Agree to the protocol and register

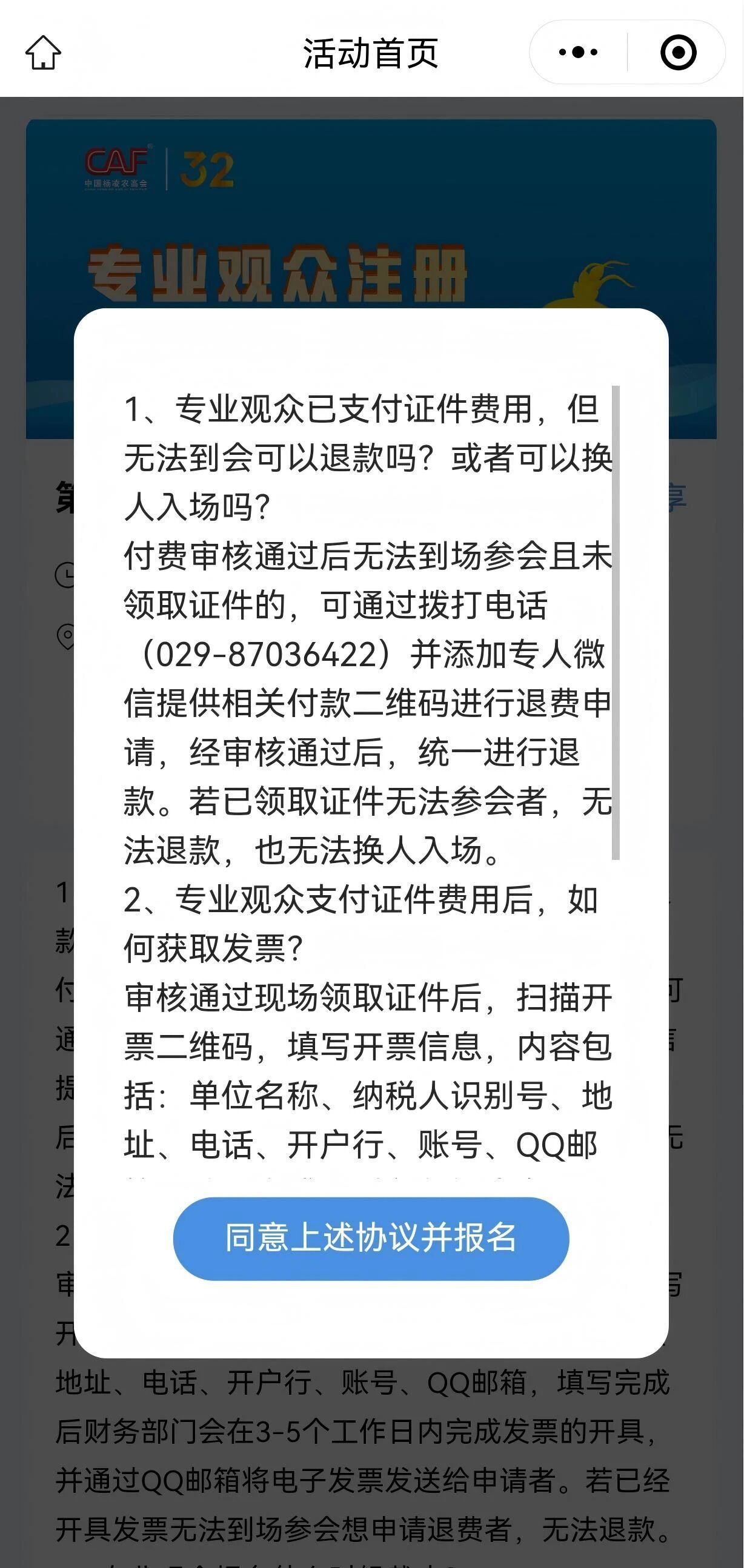click(x=371, y=1237)
